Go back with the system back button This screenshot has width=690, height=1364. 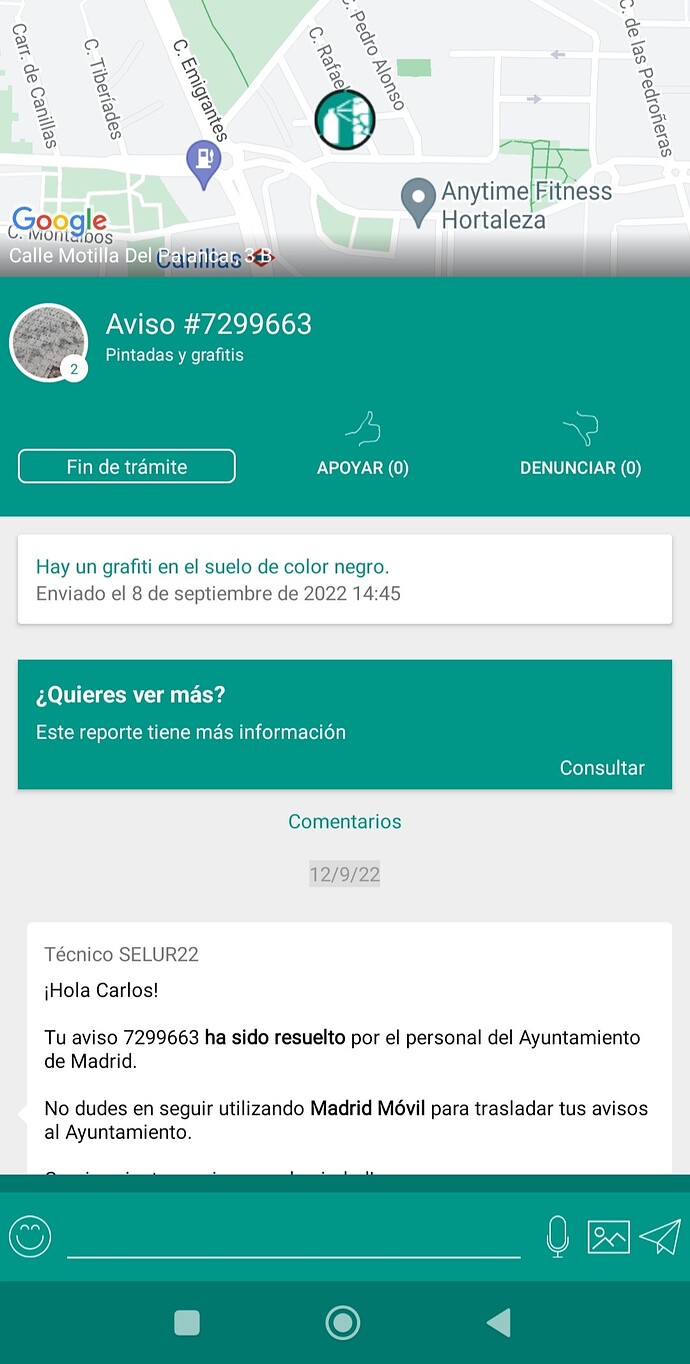[498, 1323]
